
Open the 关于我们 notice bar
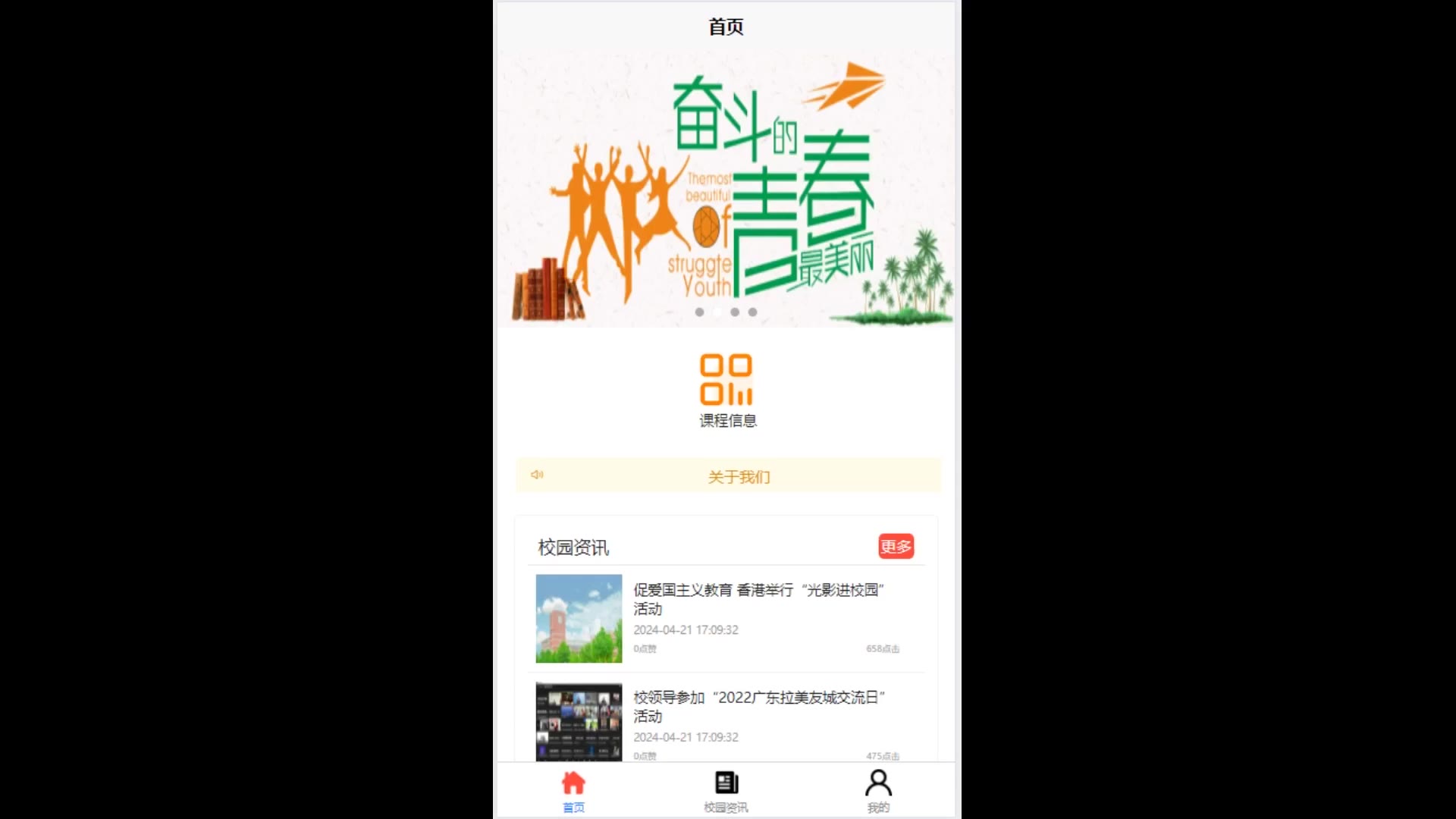point(738,476)
